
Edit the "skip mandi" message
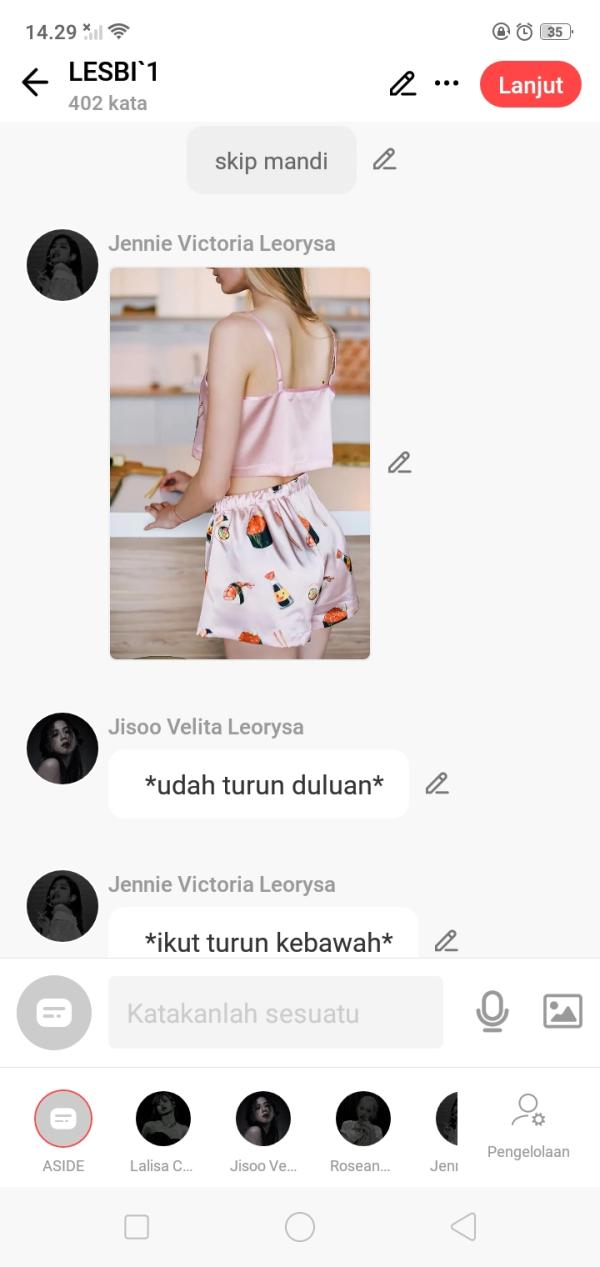pos(385,160)
